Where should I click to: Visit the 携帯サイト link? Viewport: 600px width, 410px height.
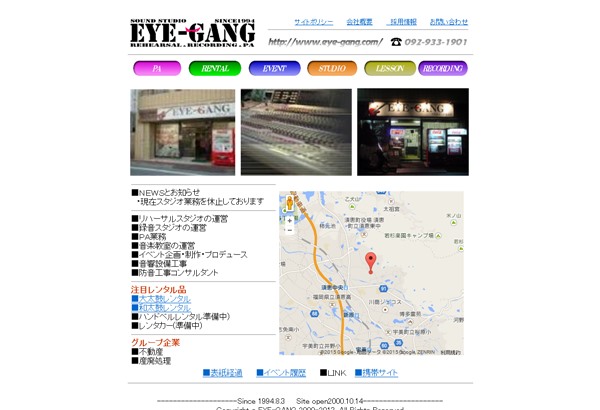[x=377, y=373]
